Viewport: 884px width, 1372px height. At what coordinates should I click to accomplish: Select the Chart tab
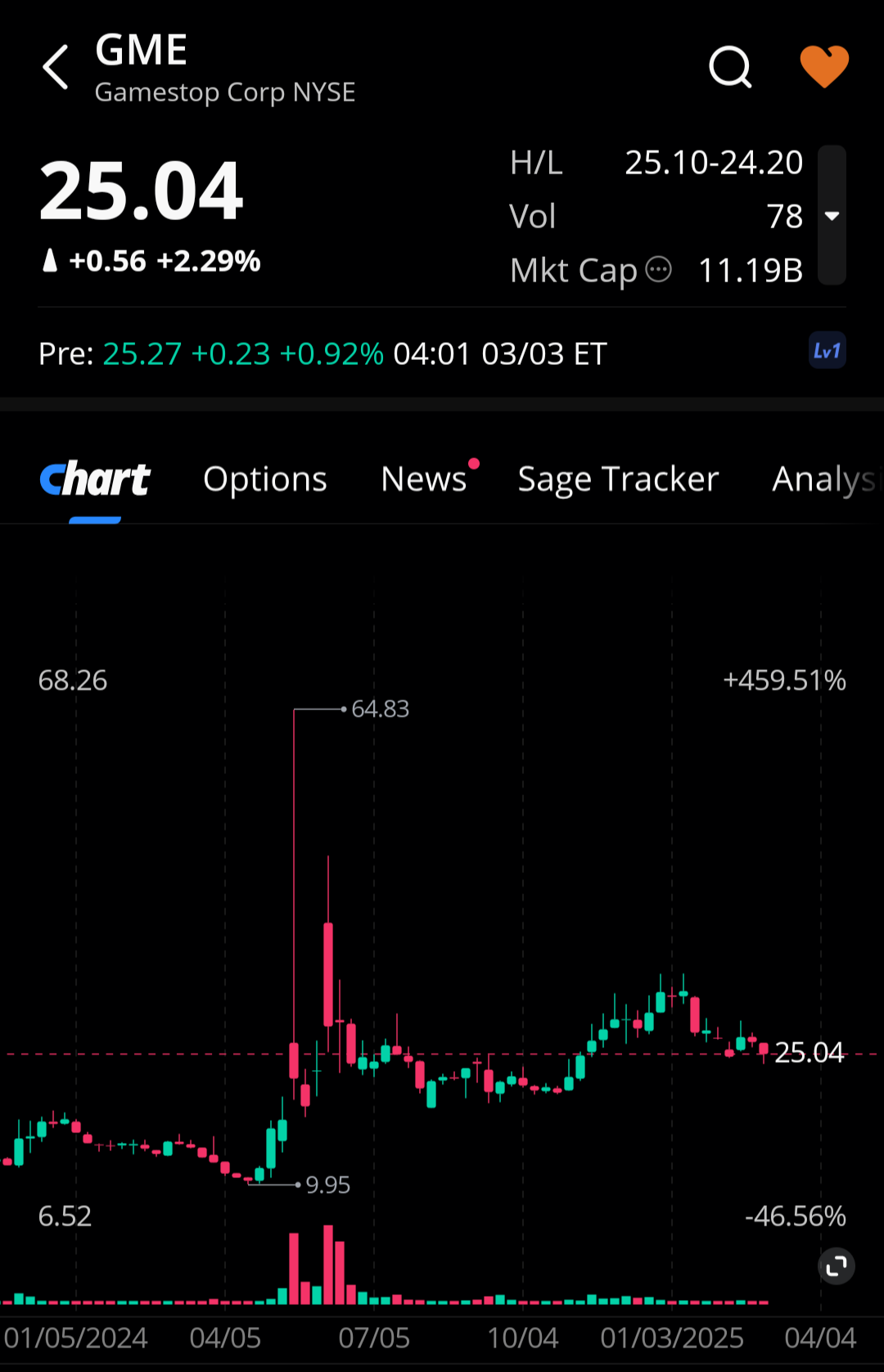pyautogui.click(x=95, y=479)
